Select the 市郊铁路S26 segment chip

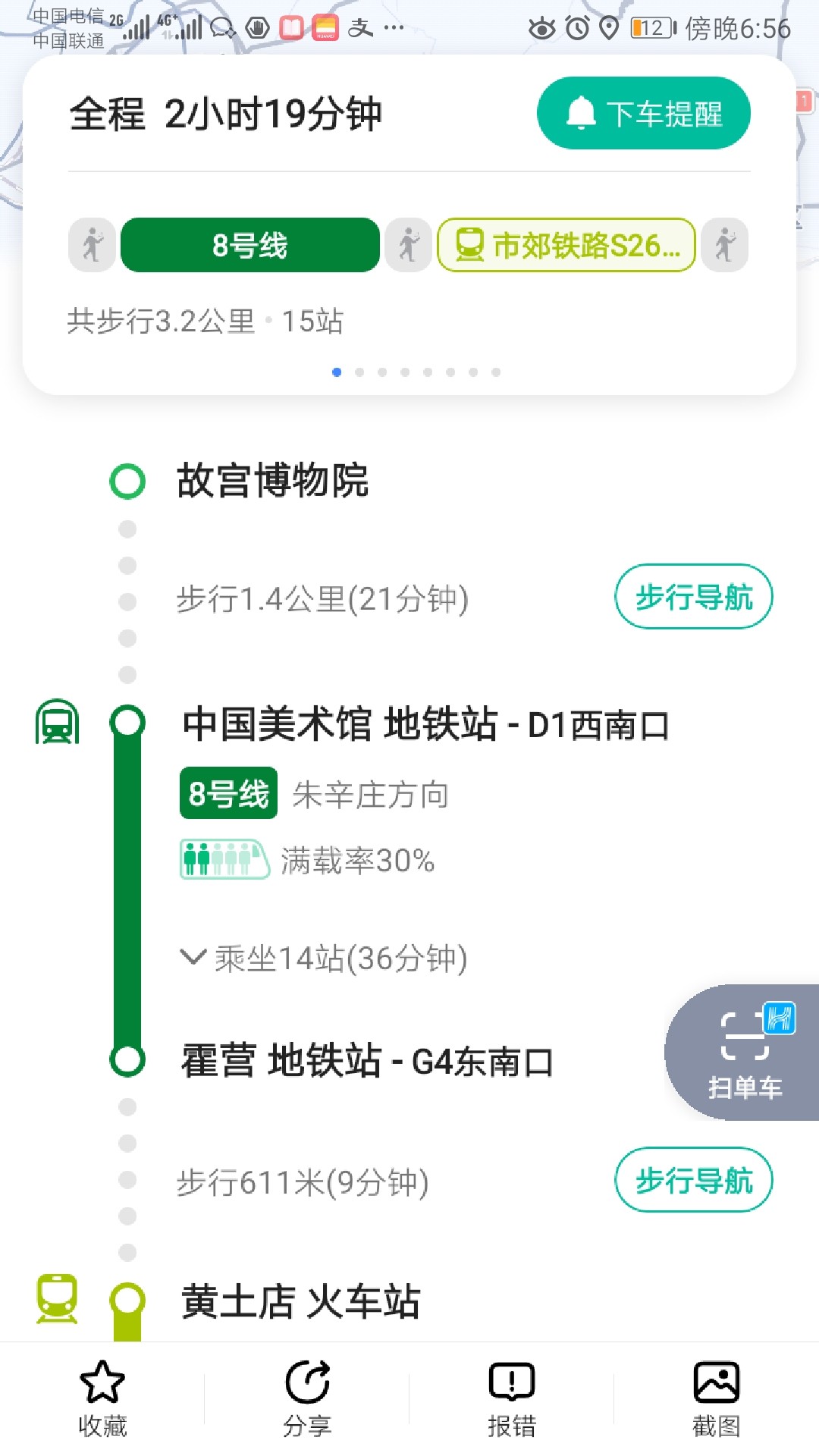coord(566,245)
